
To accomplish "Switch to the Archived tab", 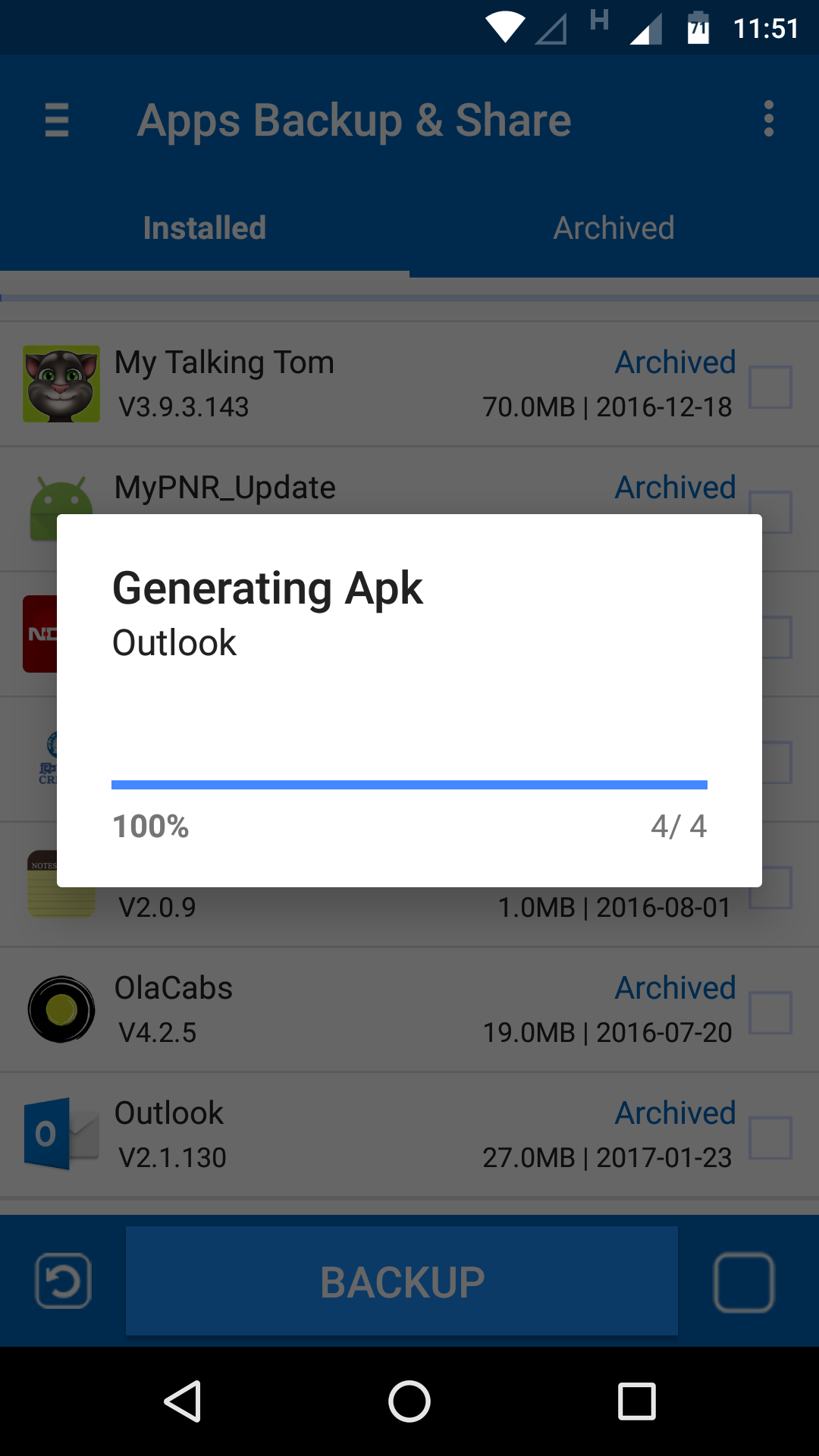I will coord(613,228).
